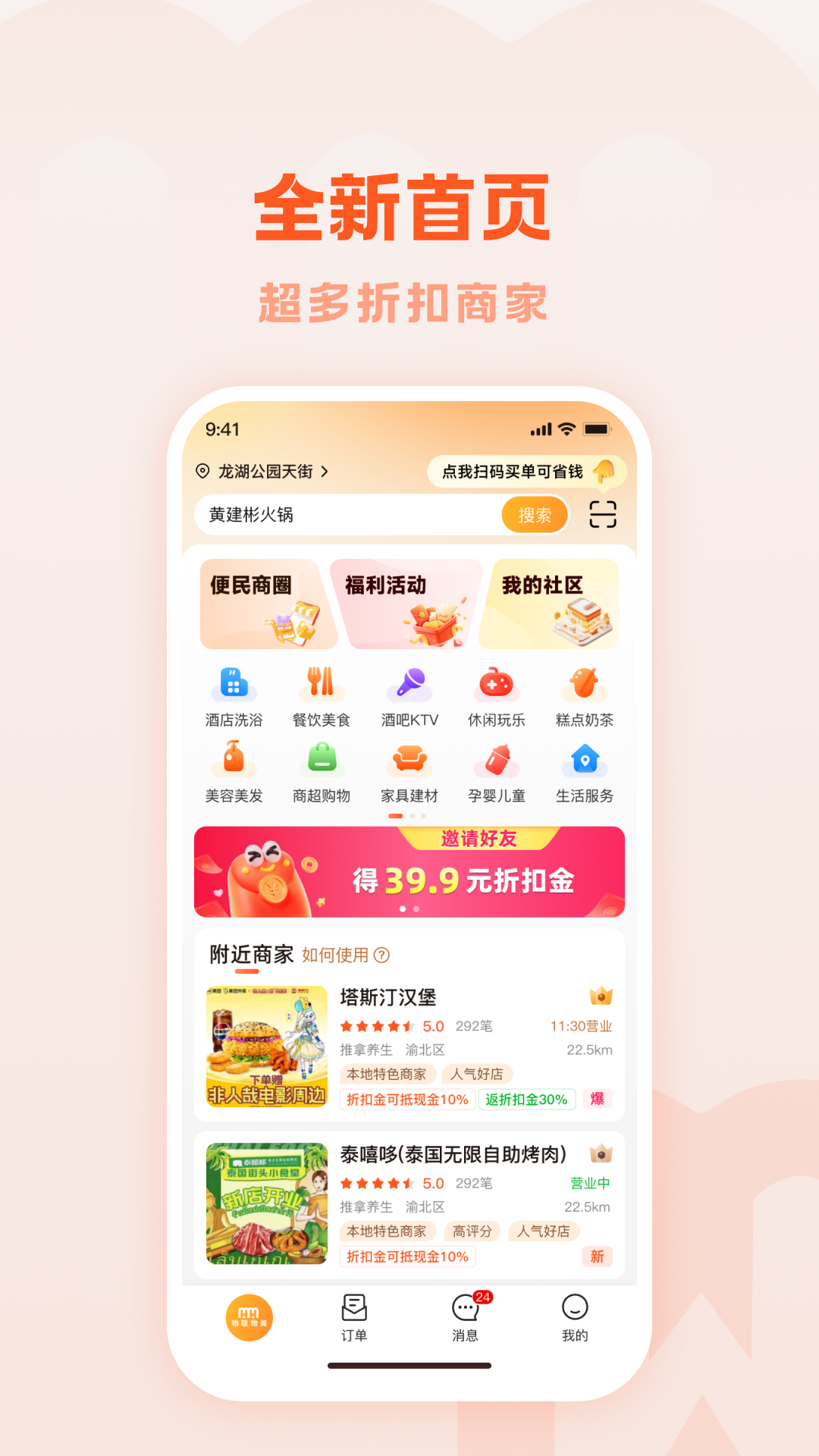The image size is (819, 1456).
Task: Select the 生活服务 house icon
Action: click(x=585, y=762)
